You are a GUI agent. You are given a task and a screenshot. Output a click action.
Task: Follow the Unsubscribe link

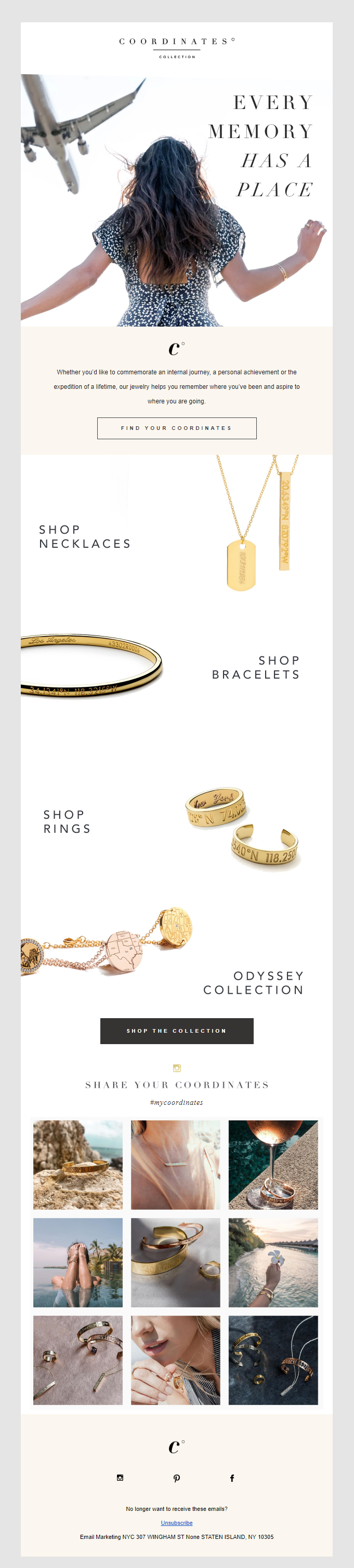click(177, 1523)
